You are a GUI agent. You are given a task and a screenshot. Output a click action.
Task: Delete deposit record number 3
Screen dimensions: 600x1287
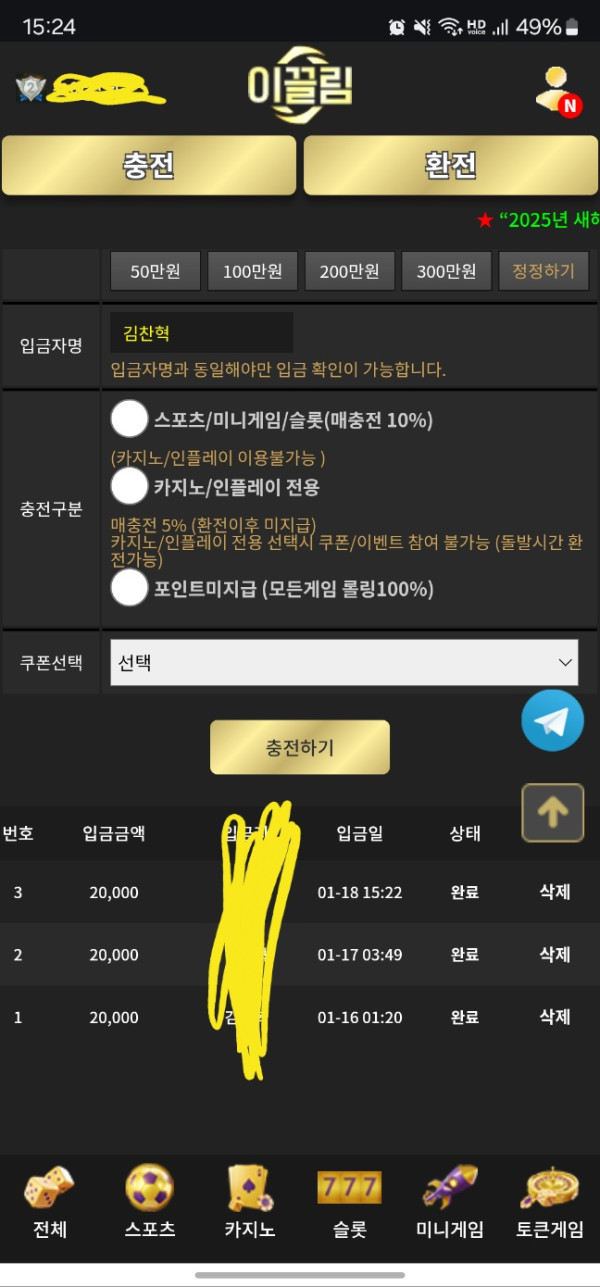click(x=554, y=892)
